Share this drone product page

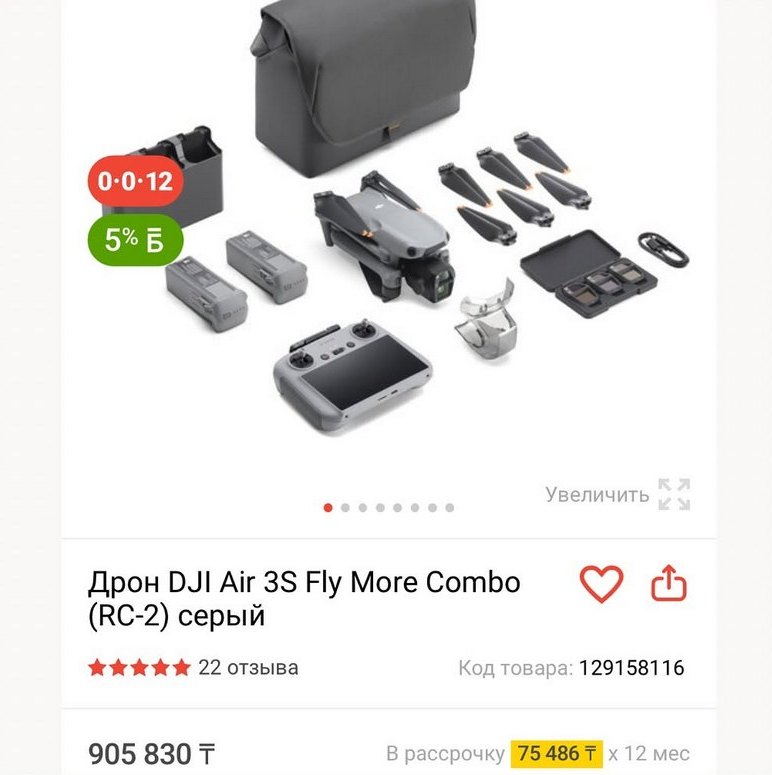pos(668,583)
